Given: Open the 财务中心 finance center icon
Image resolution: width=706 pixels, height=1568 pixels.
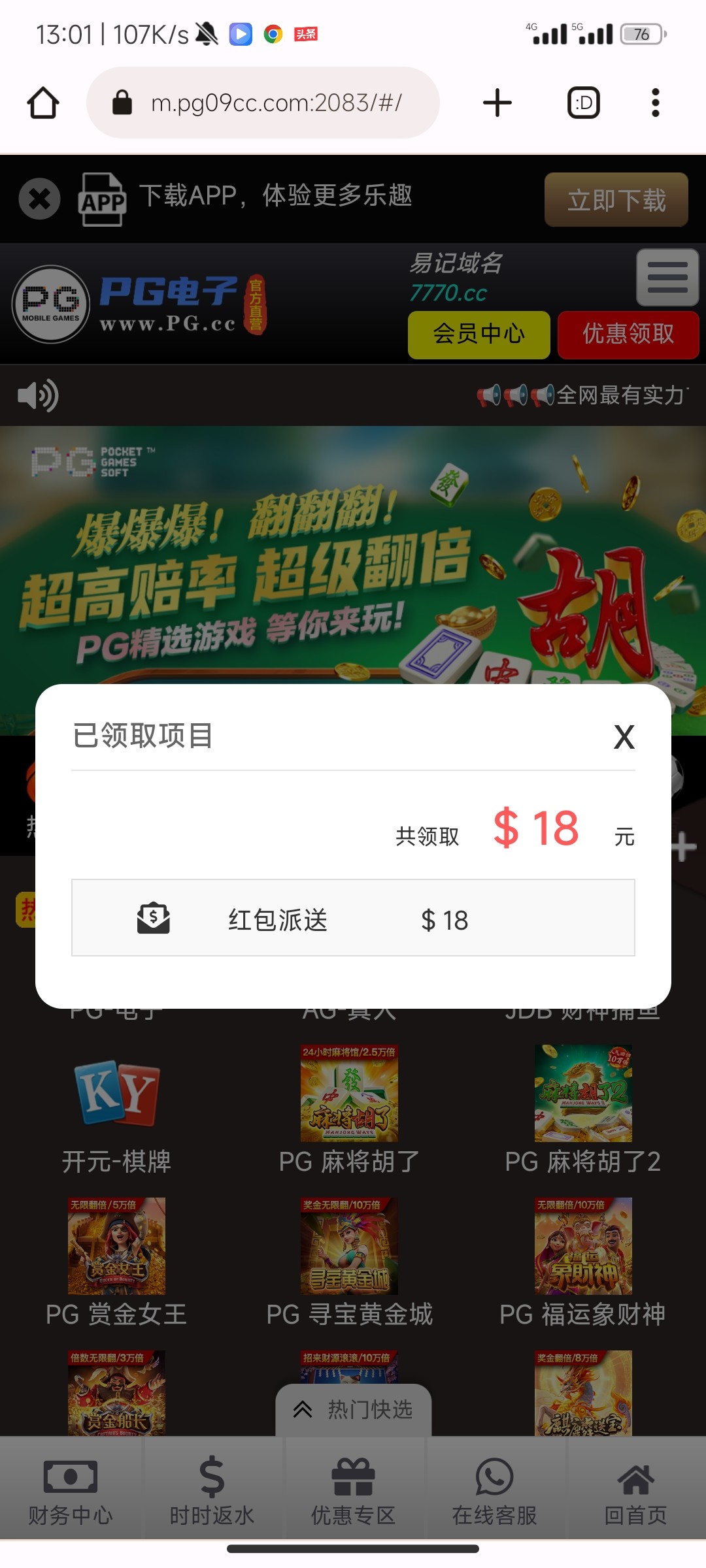Looking at the screenshot, I should 70,1490.
